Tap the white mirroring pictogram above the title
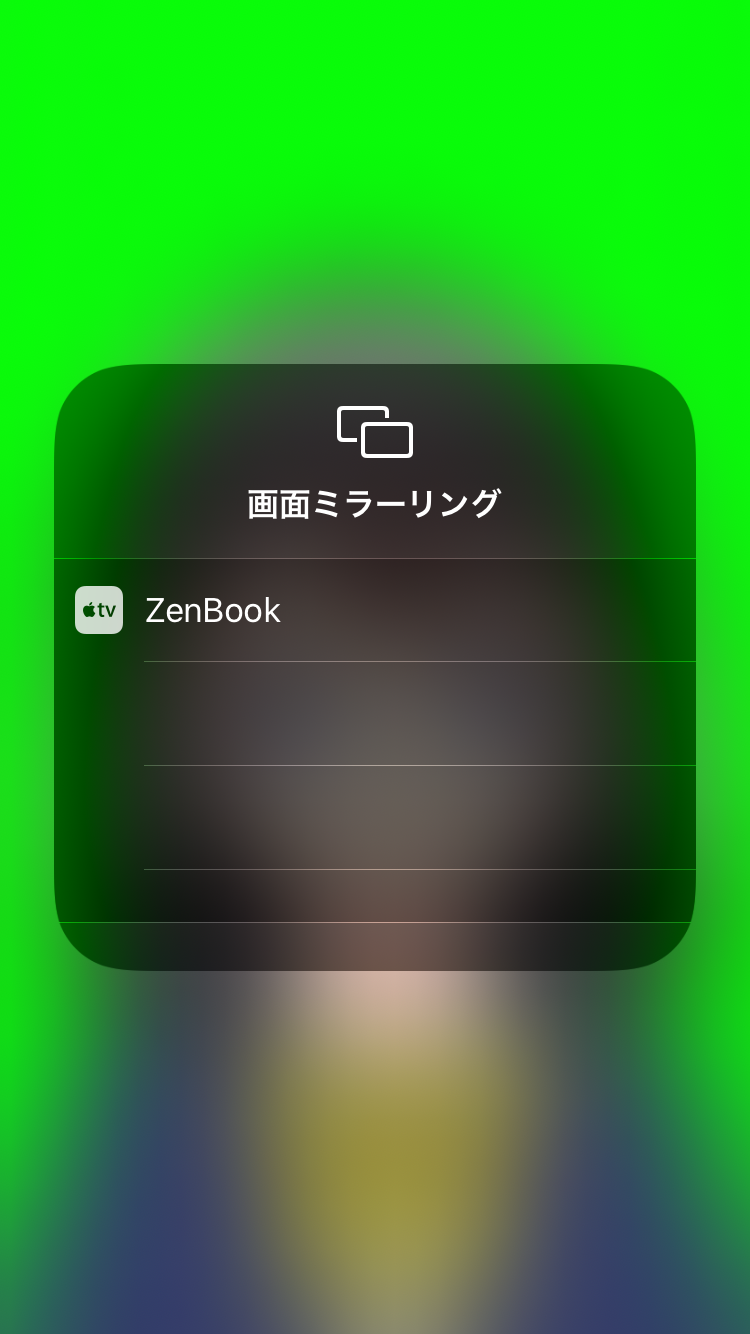 point(375,432)
